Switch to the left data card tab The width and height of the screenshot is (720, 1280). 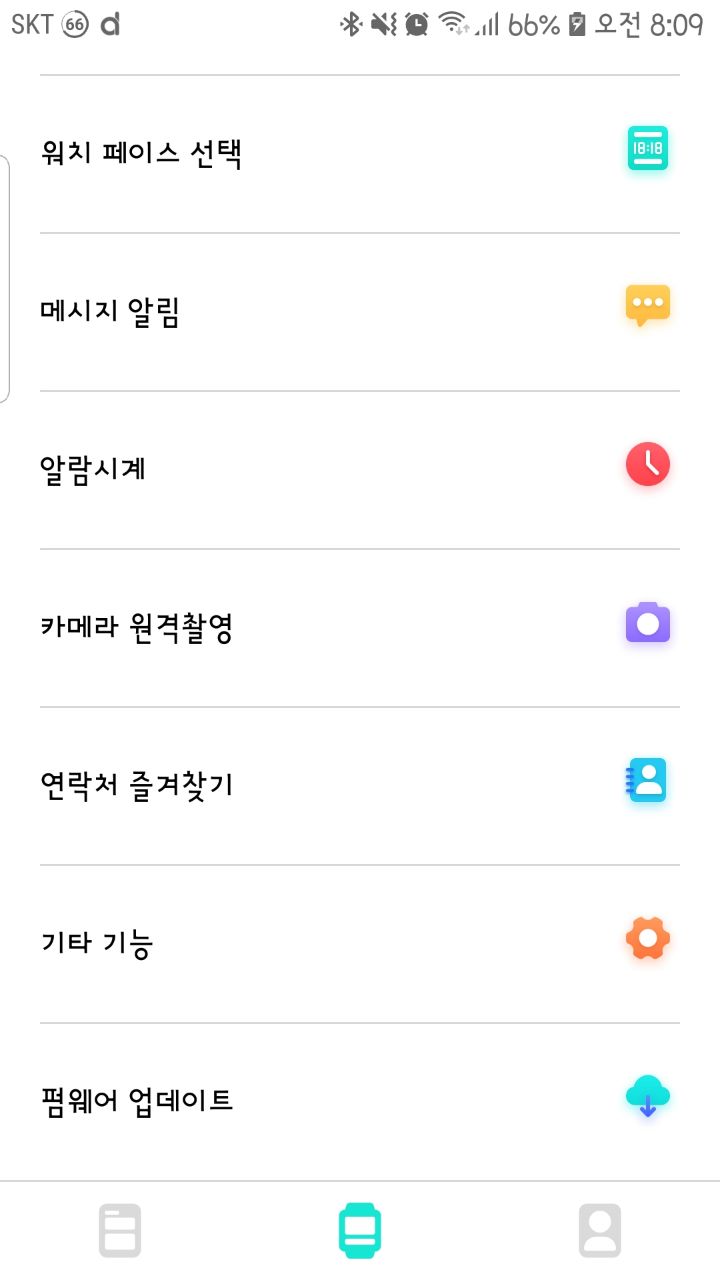point(120,1231)
